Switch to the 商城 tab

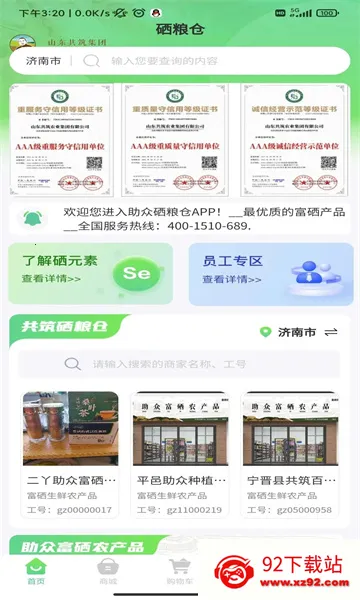108,571
